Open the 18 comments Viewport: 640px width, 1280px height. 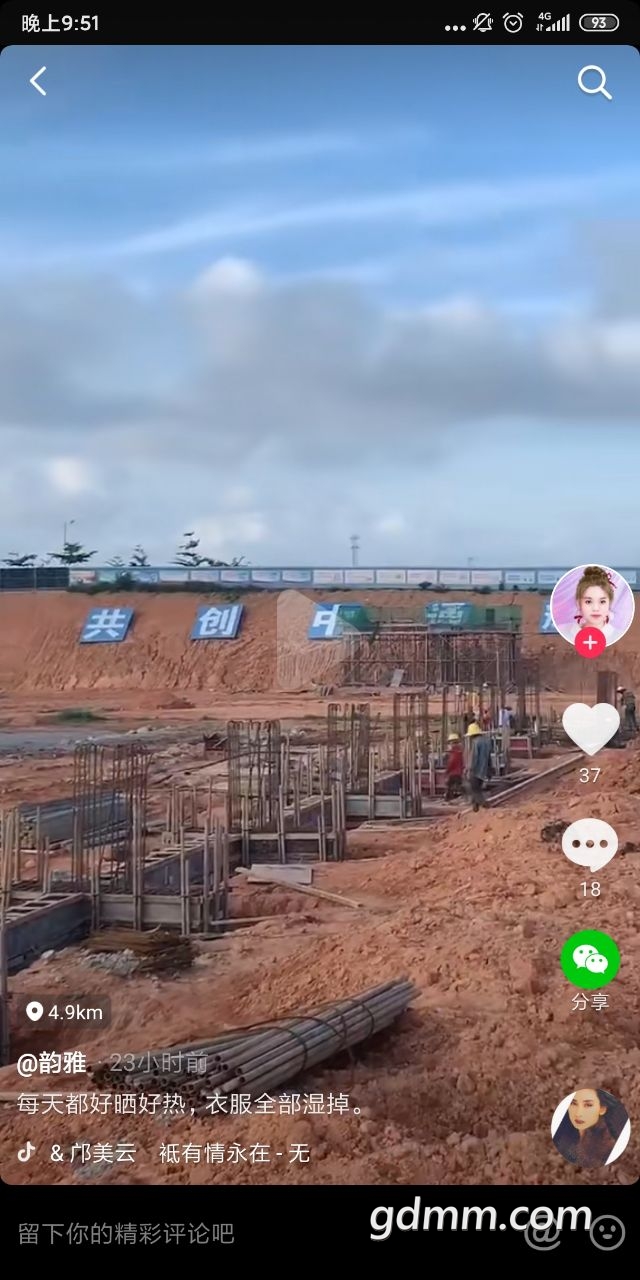[x=590, y=845]
